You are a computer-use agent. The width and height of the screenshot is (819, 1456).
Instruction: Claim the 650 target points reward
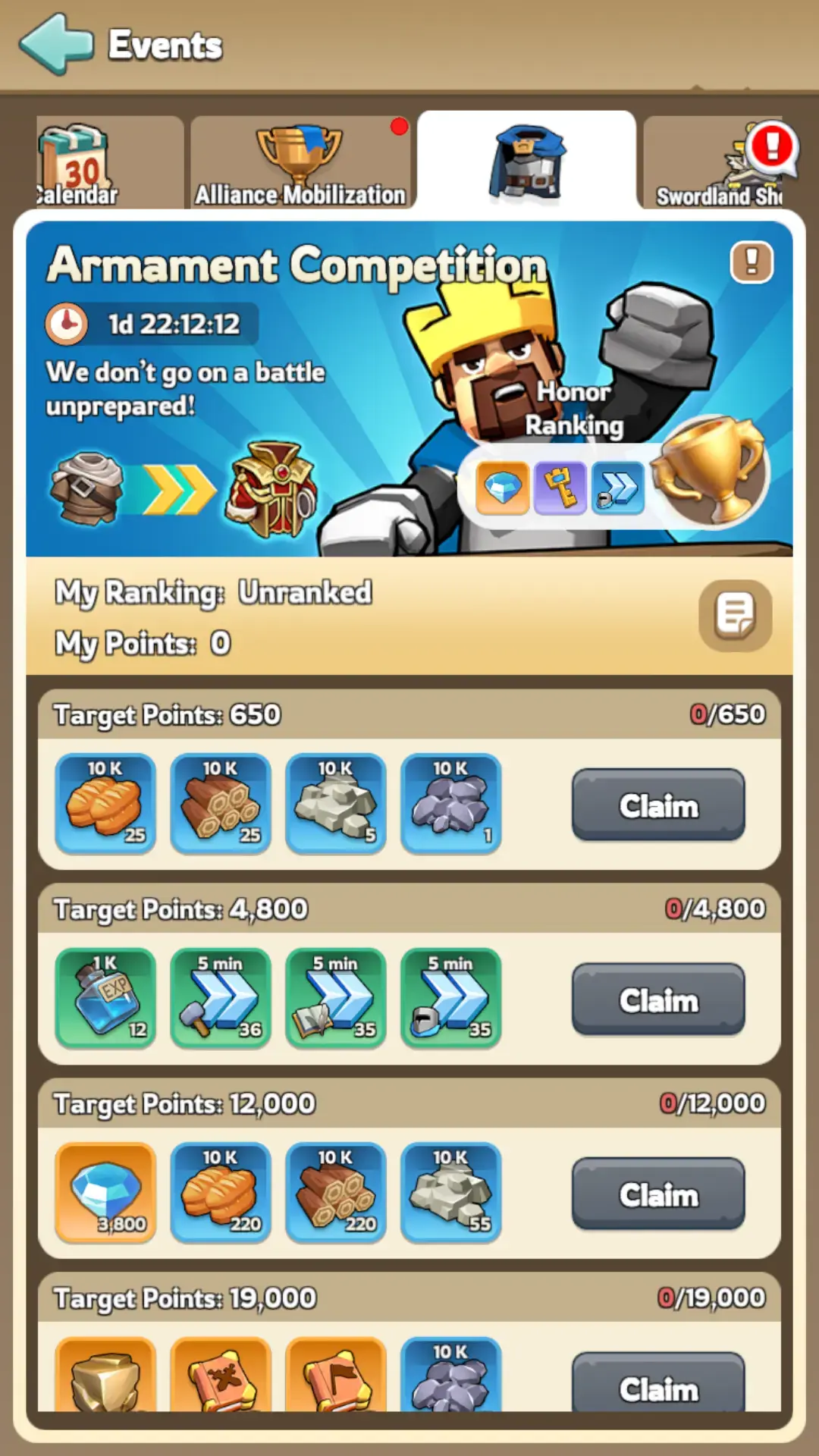(x=658, y=805)
